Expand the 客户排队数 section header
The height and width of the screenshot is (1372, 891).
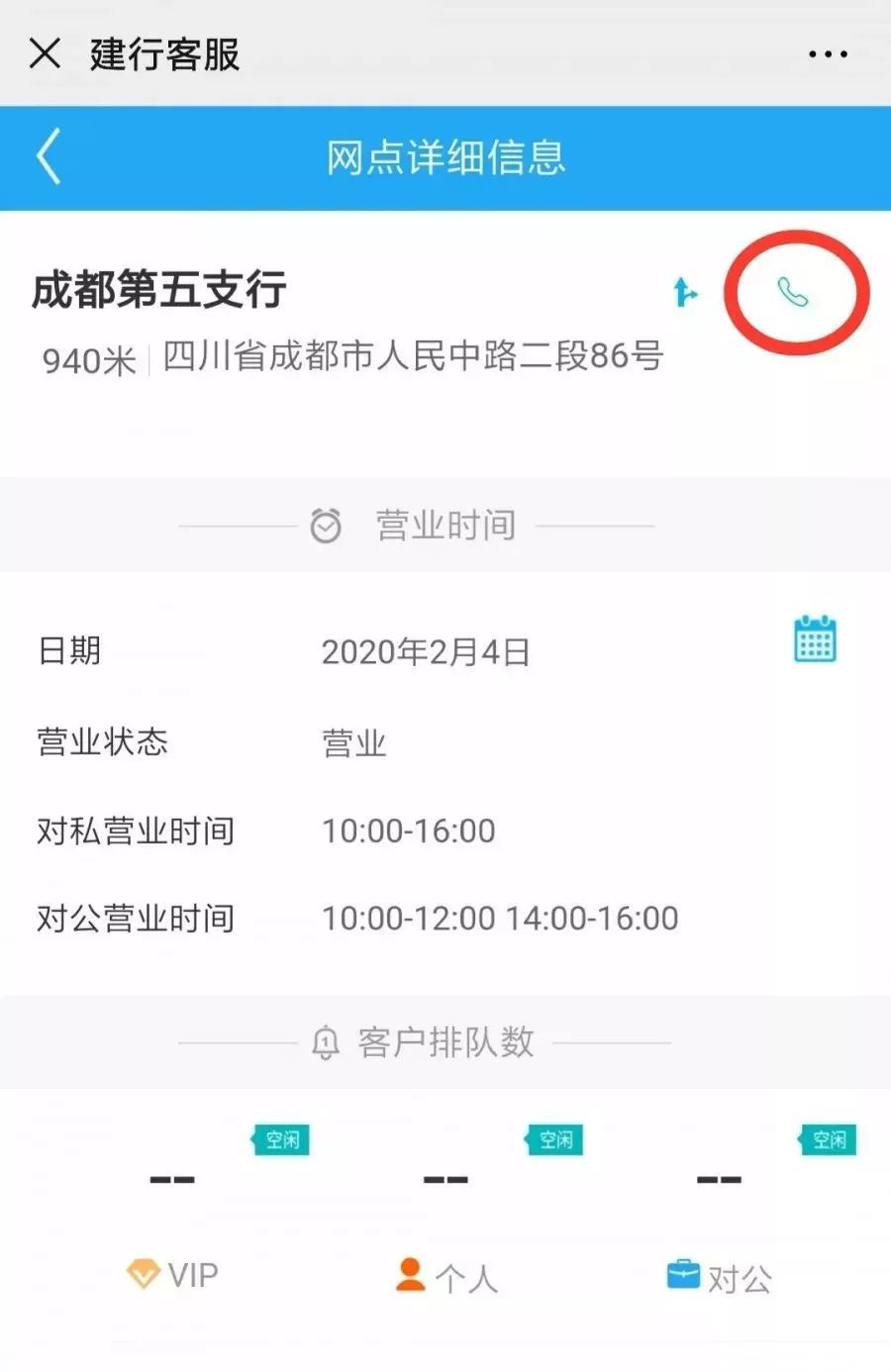tap(446, 1042)
